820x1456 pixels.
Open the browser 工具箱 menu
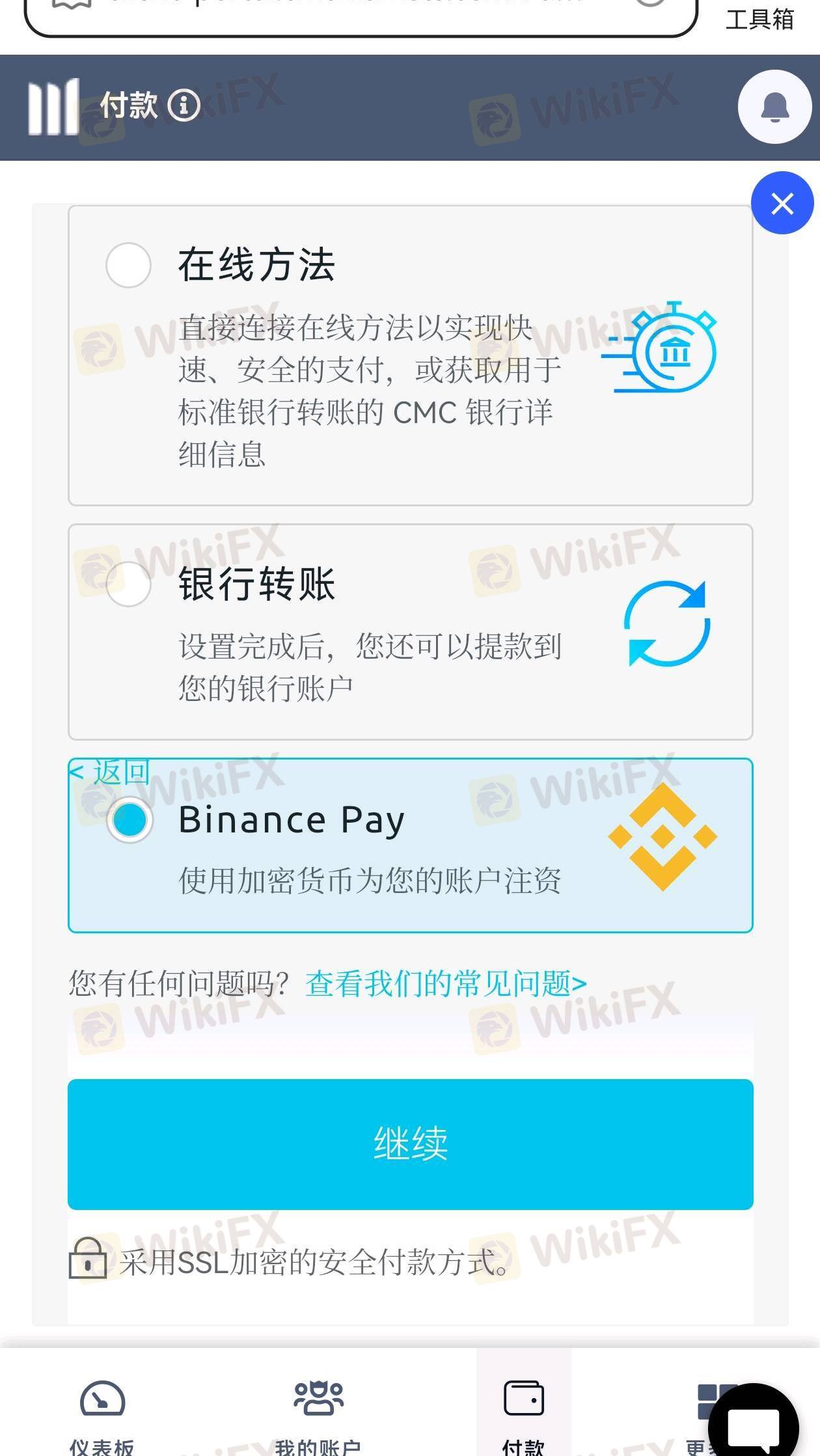pos(759,19)
